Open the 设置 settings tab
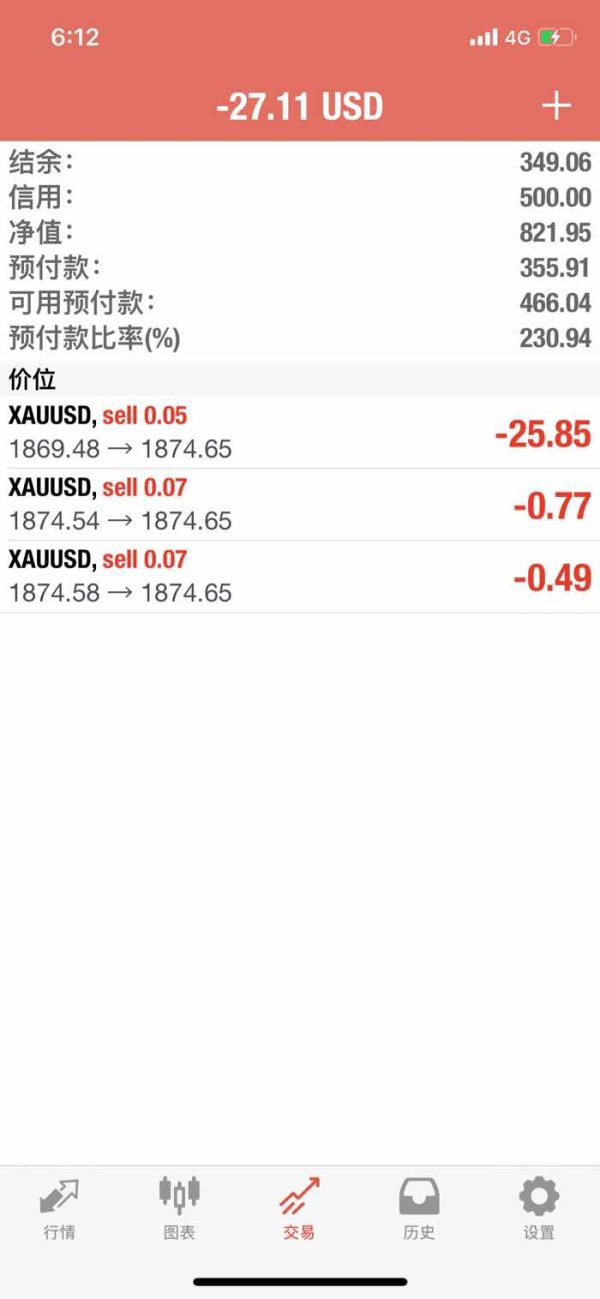Image resolution: width=600 pixels, height=1299 pixels. tap(539, 1208)
